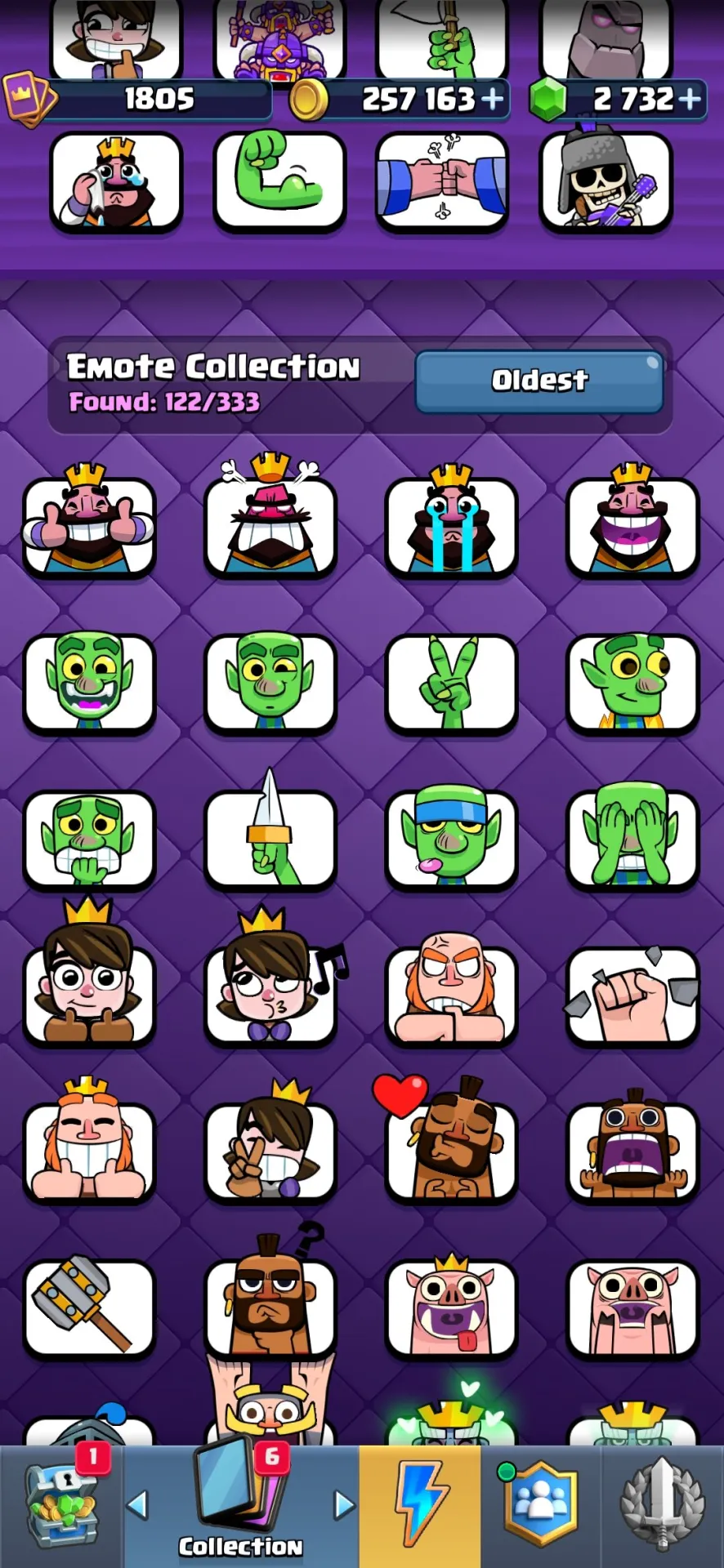Tap the fist bump deck emote slot
This screenshot has width=724, height=1568.
(x=442, y=181)
